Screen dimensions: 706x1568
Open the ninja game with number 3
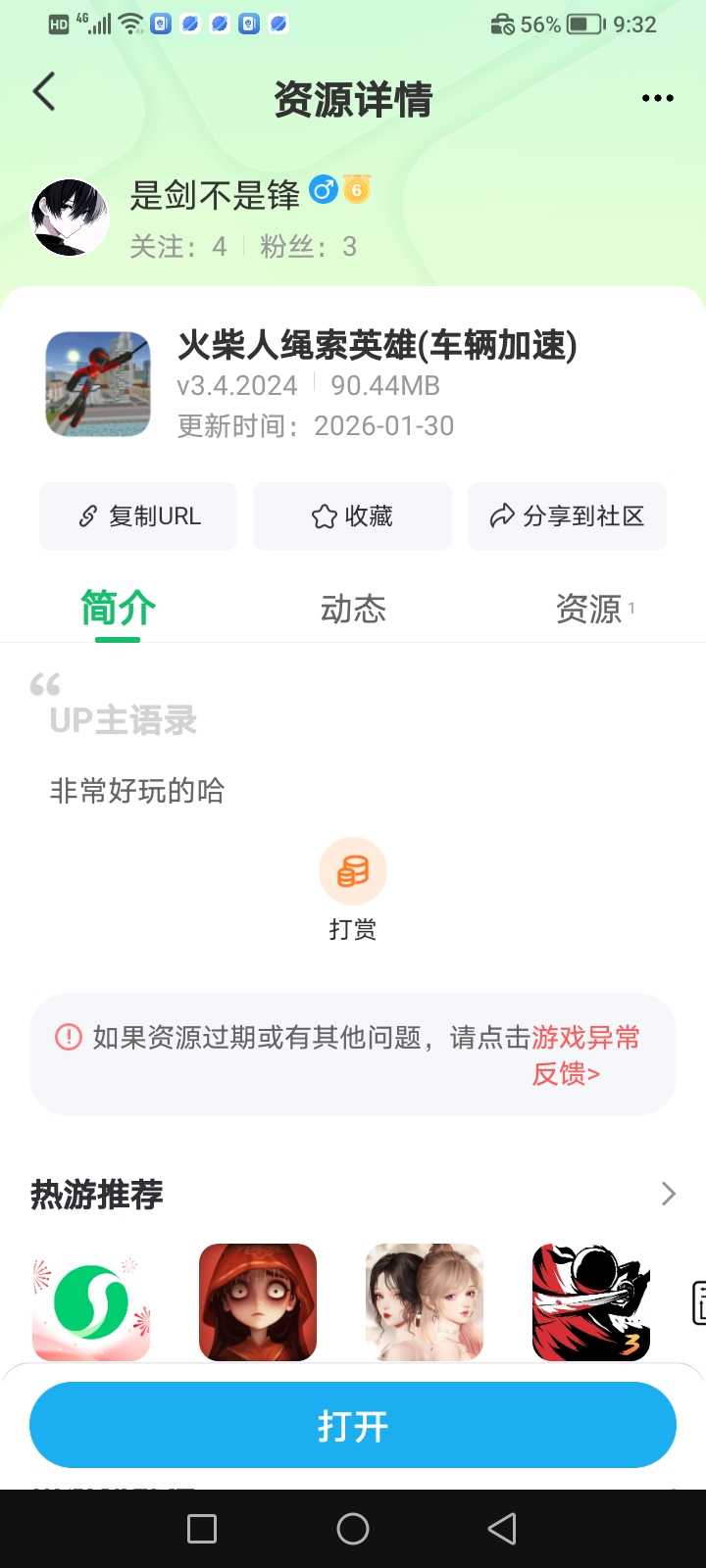coord(591,1301)
